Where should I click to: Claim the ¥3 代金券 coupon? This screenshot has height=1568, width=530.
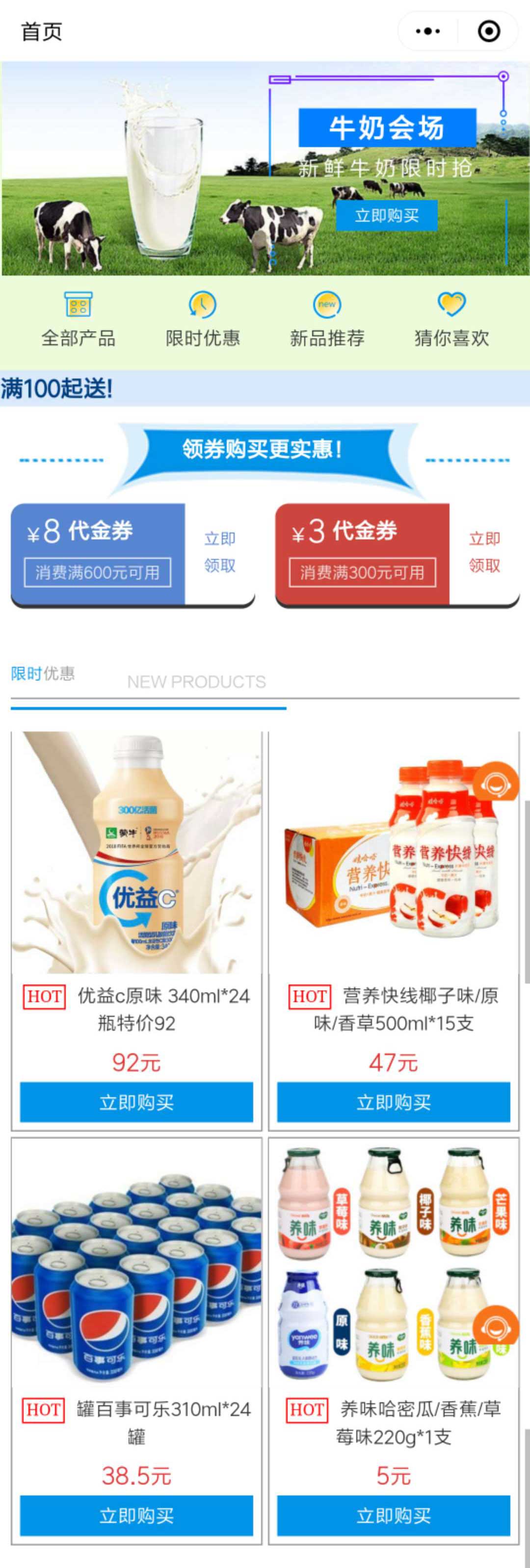coord(484,552)
